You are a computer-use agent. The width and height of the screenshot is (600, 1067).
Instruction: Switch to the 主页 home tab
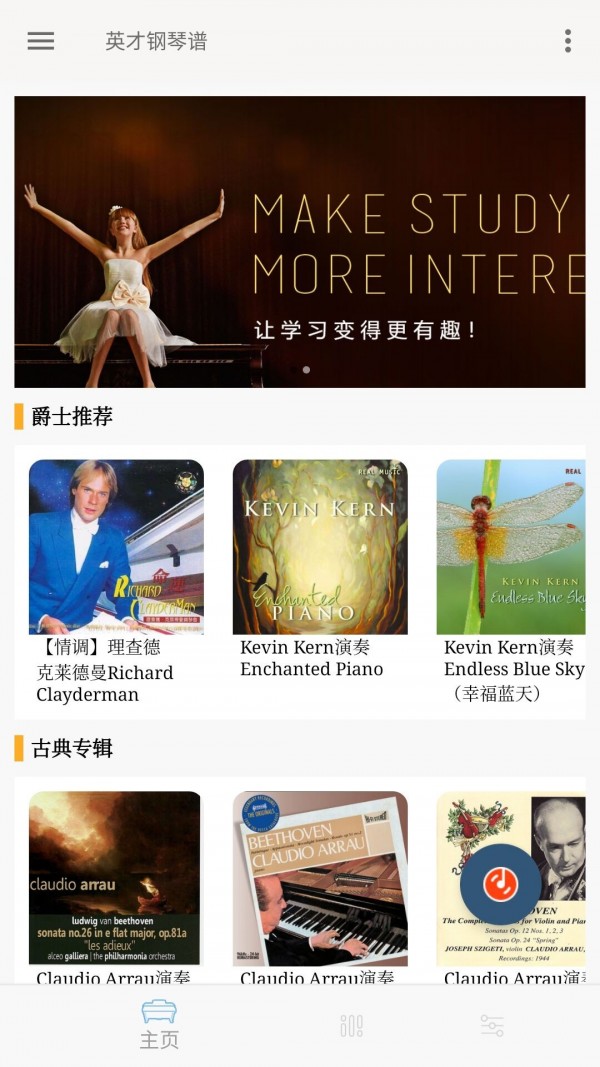[x=159, y=1025]
